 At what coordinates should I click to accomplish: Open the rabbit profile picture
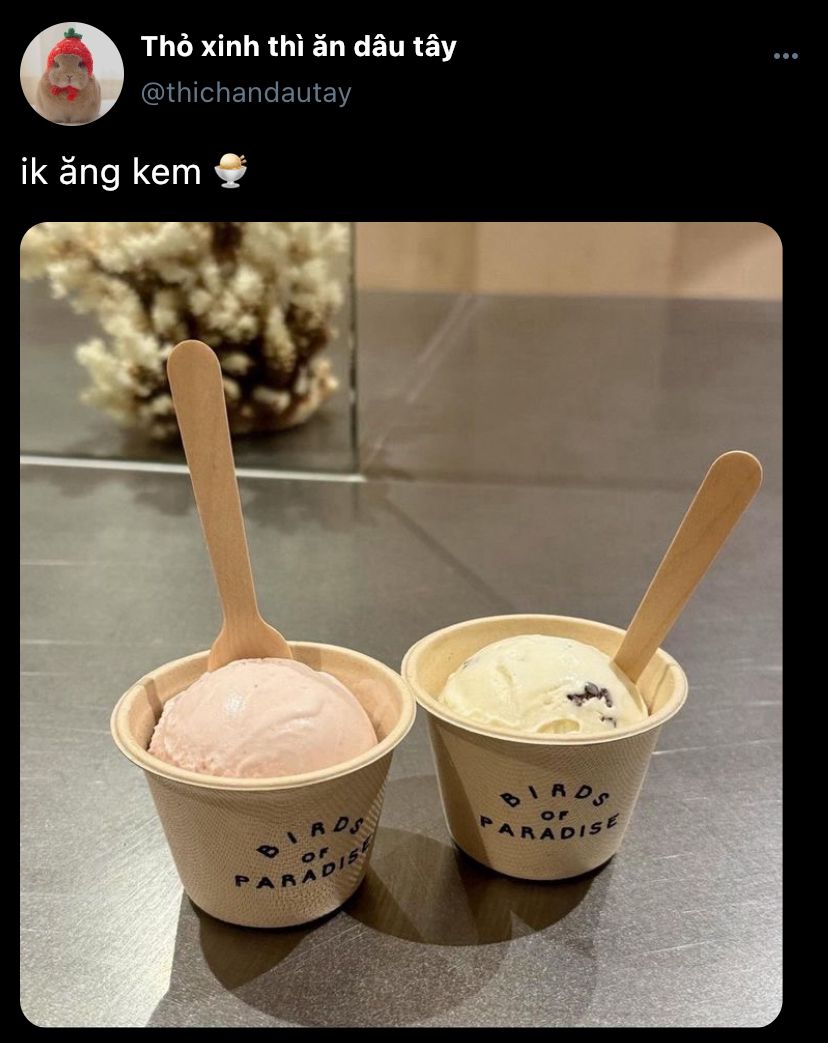tap(72, 74)
